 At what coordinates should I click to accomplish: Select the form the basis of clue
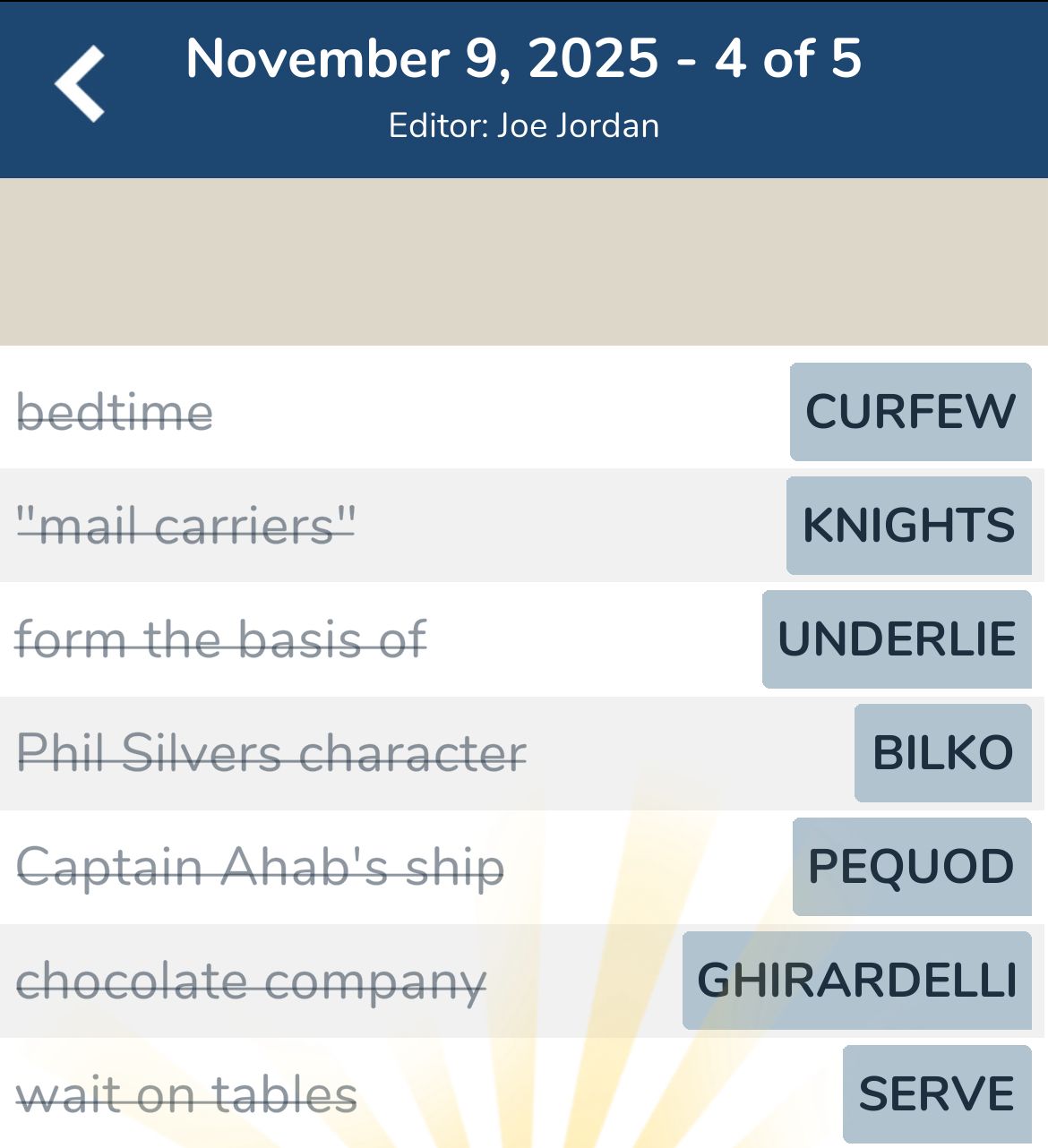221,638
